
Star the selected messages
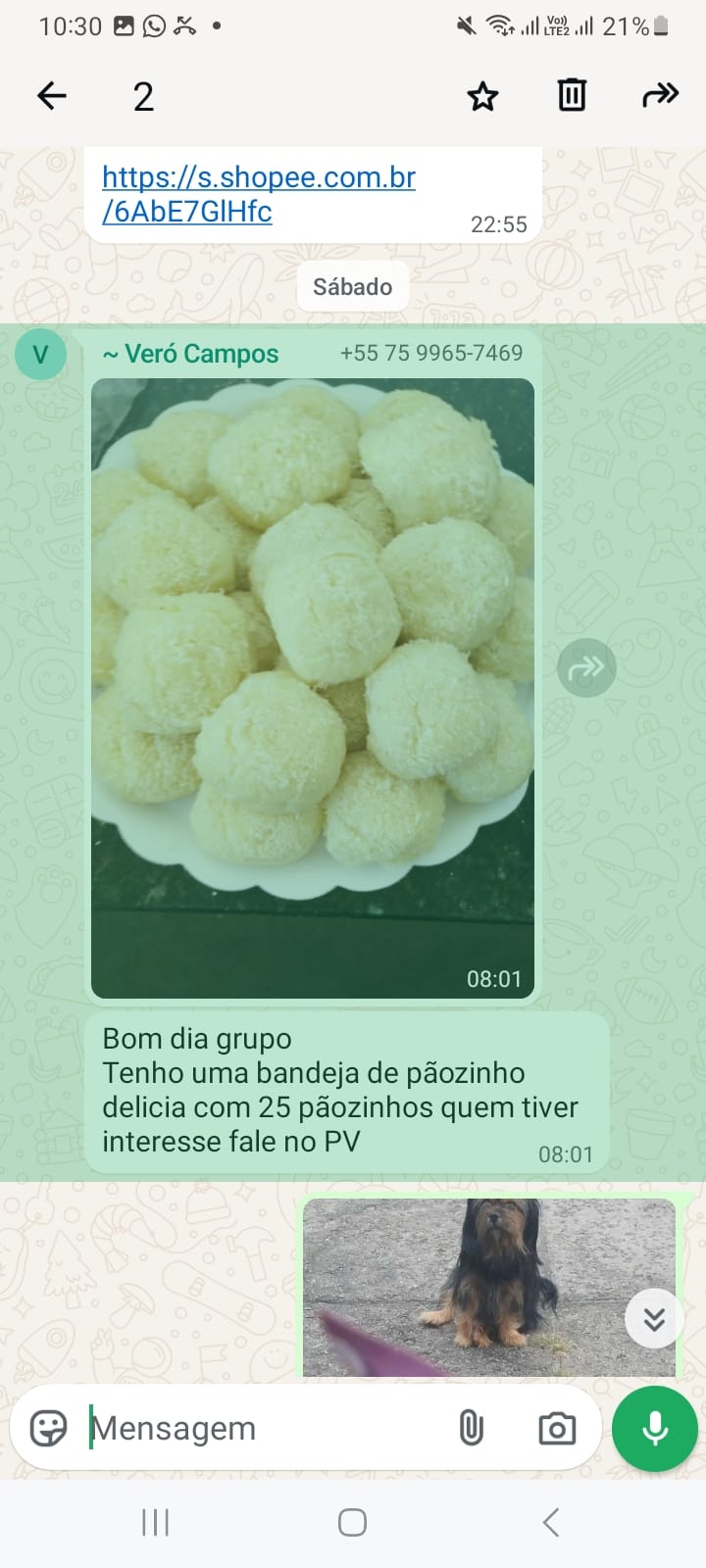pyautogui.click(x=481, y=96)
